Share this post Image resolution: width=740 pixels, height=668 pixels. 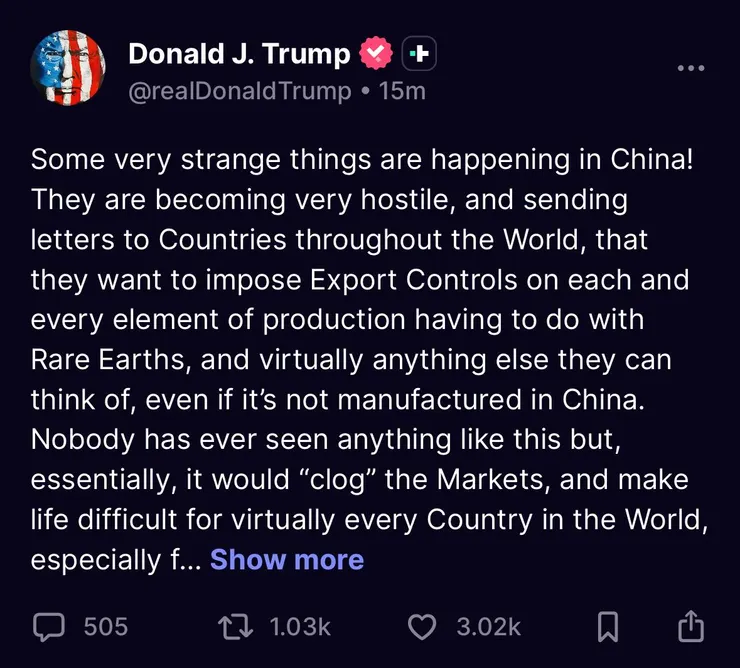click(691, 627)
